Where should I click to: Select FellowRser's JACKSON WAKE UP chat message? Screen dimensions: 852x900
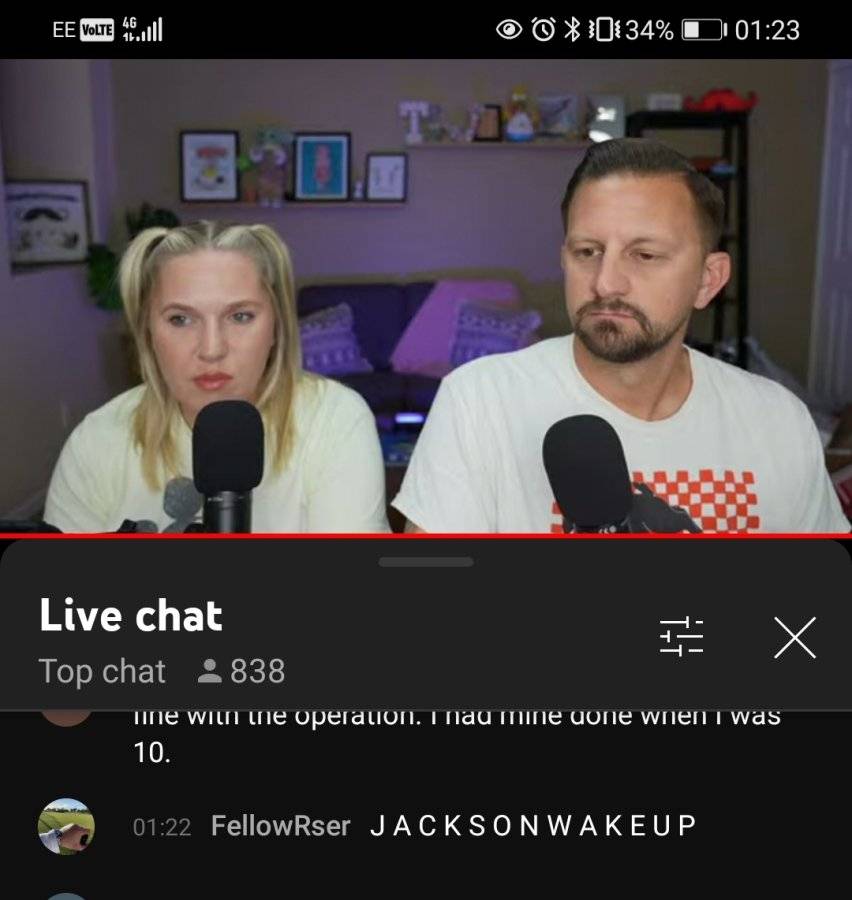click(x=533, y=826)
